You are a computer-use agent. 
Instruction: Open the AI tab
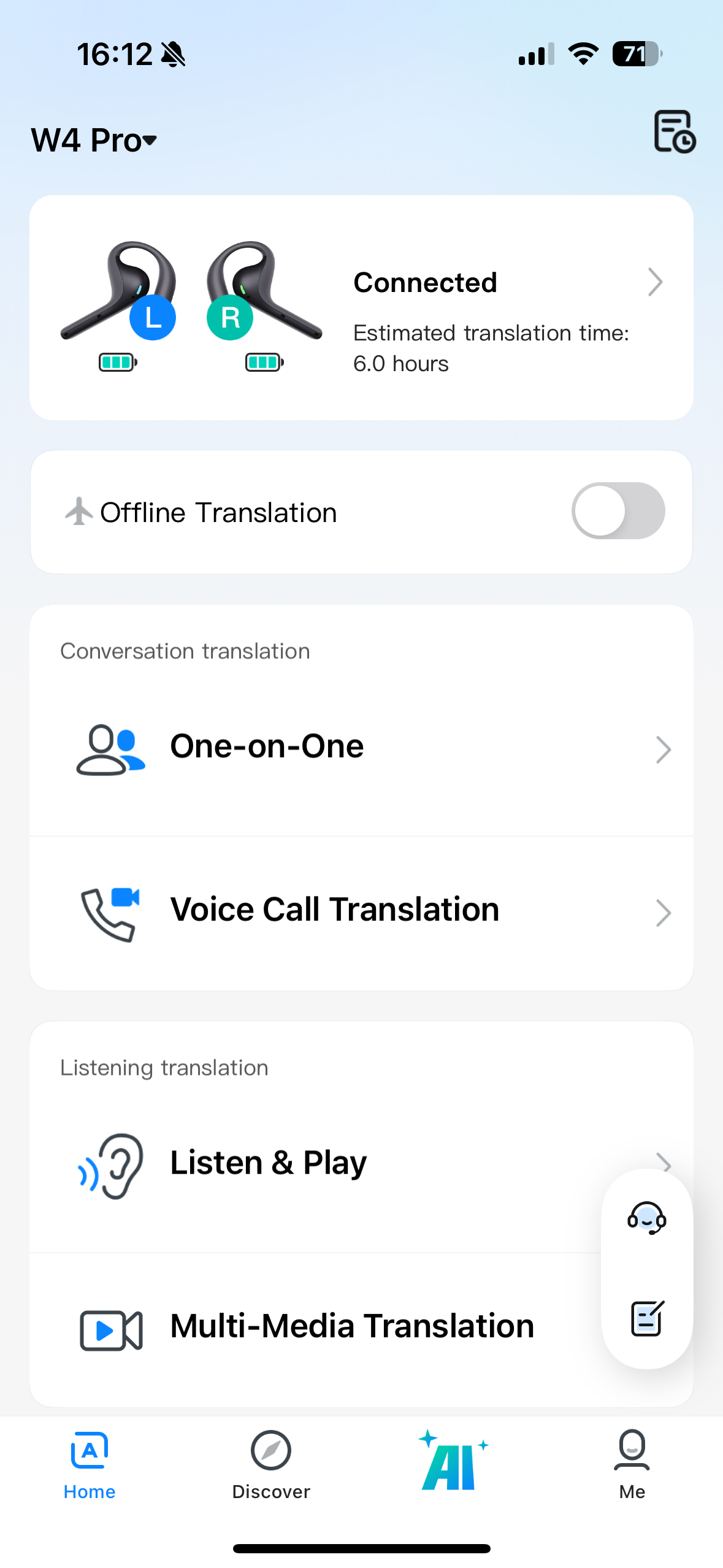[x=452, y=1461]
